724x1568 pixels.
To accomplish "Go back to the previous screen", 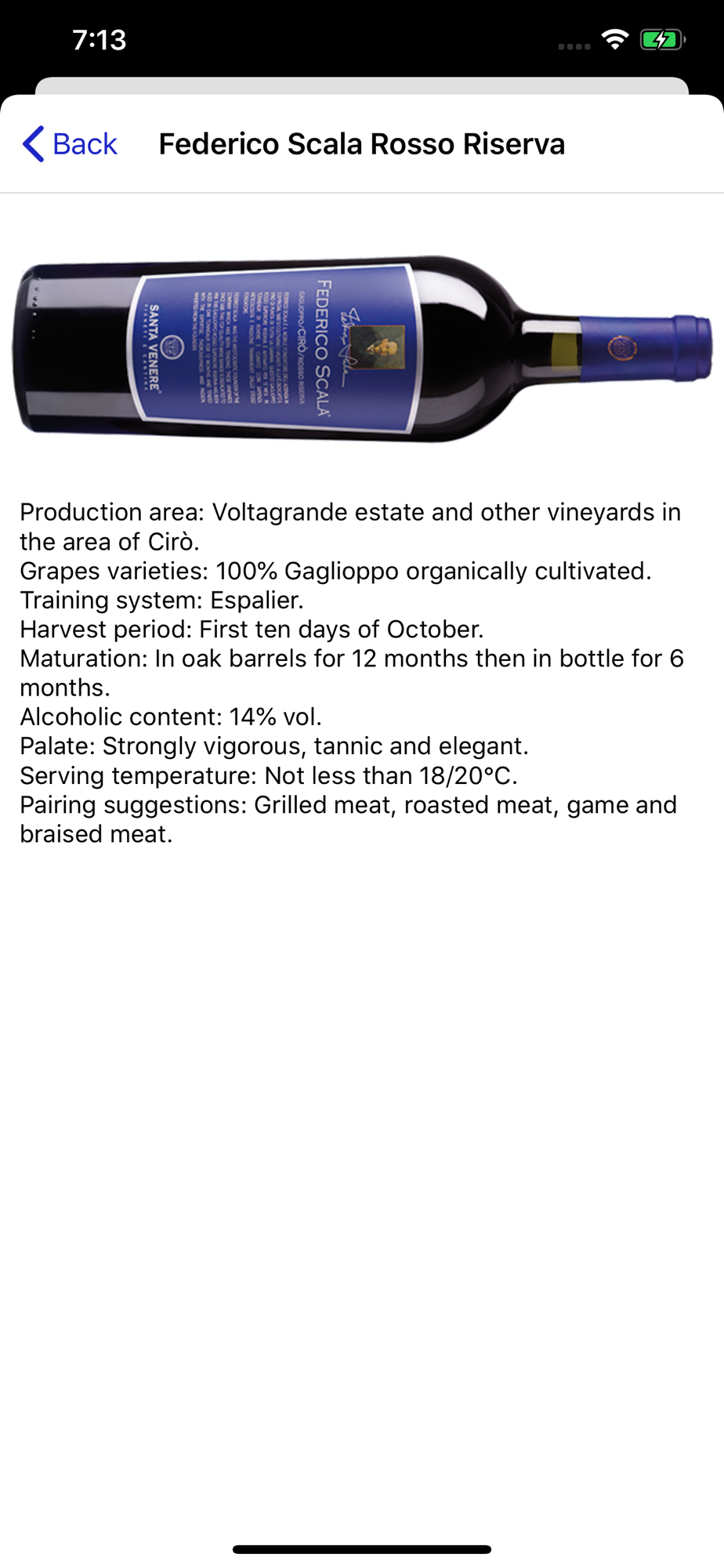I will (70, 144).
